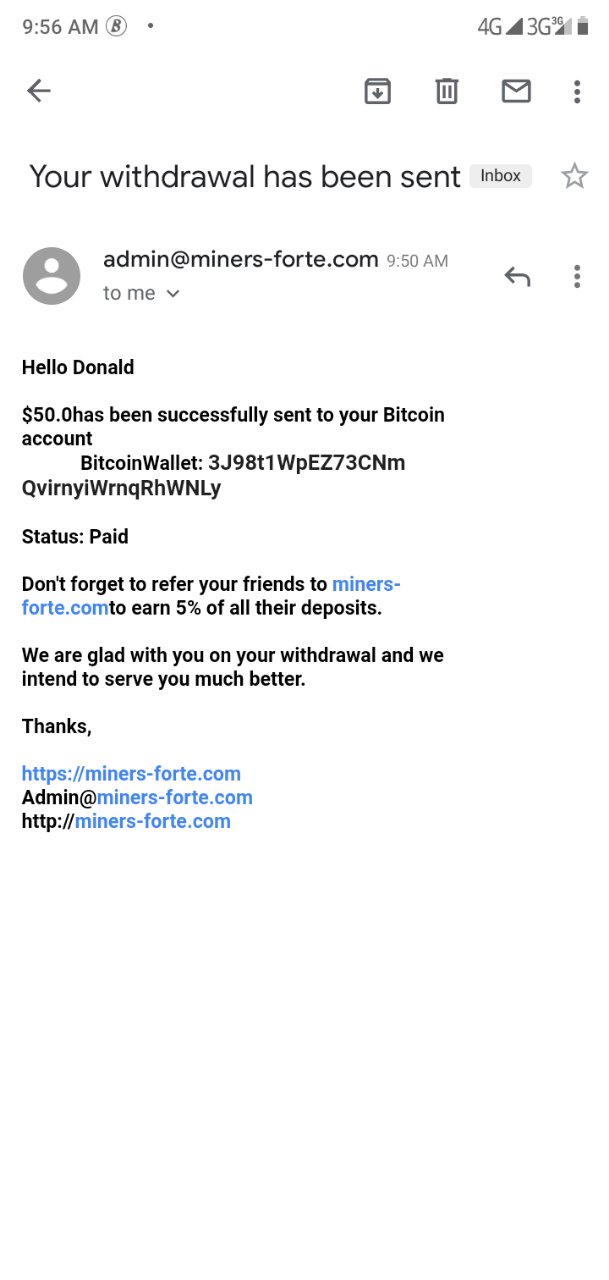
Task: Open the message options menu beside reply
Action: (x=577, y=276)
